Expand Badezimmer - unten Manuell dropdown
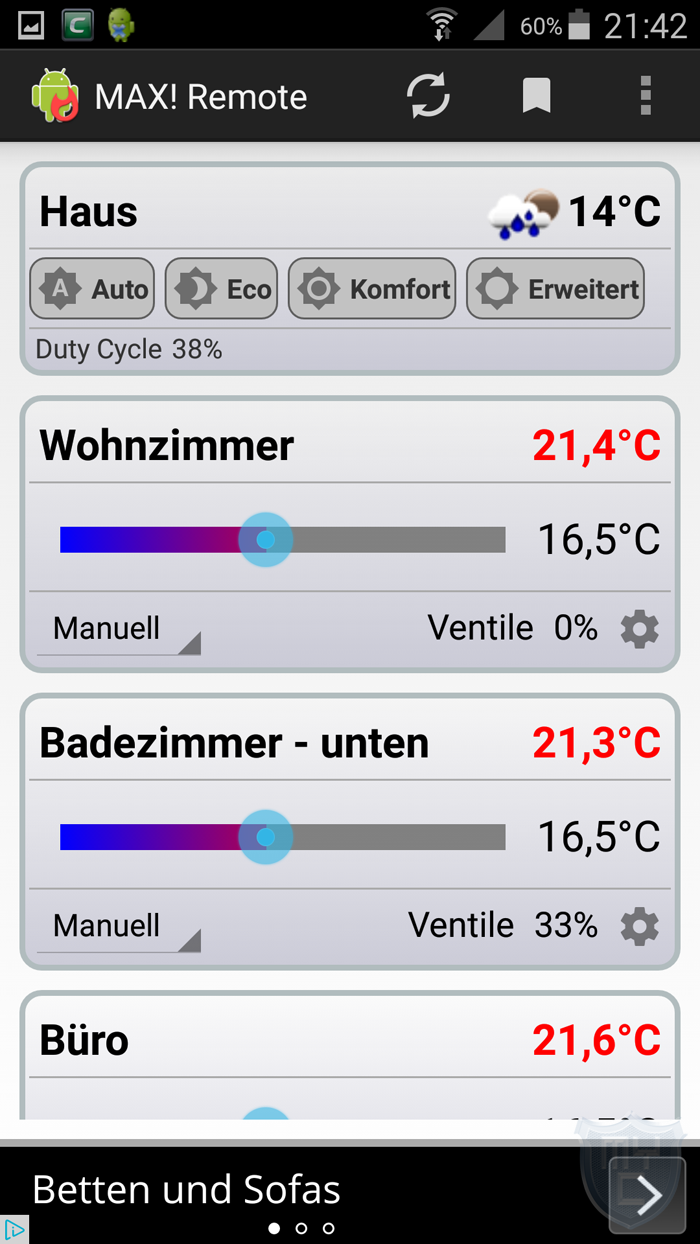 [x=119, y=926]
